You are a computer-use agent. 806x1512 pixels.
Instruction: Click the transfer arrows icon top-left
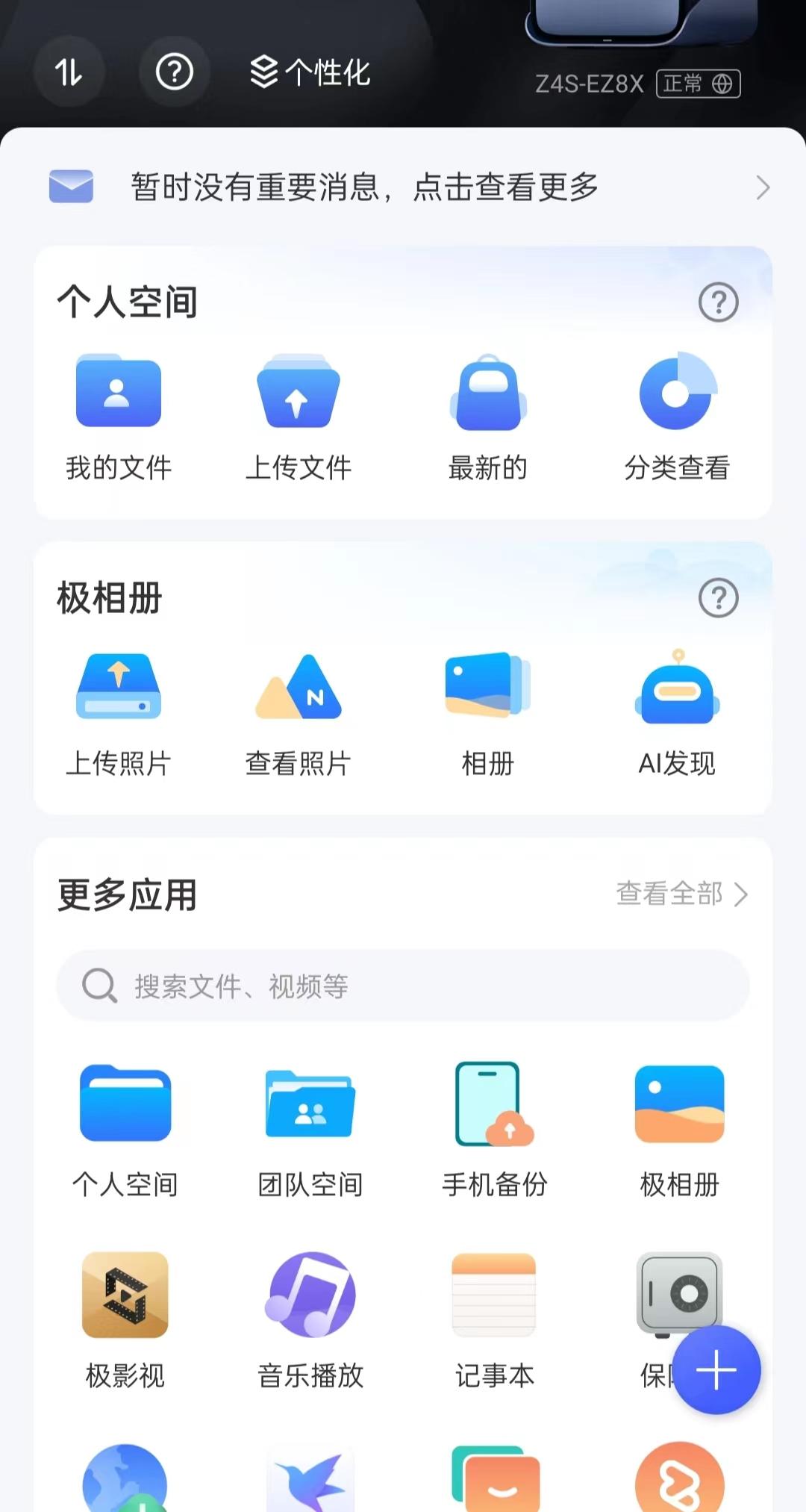click(x=69, y=72)
